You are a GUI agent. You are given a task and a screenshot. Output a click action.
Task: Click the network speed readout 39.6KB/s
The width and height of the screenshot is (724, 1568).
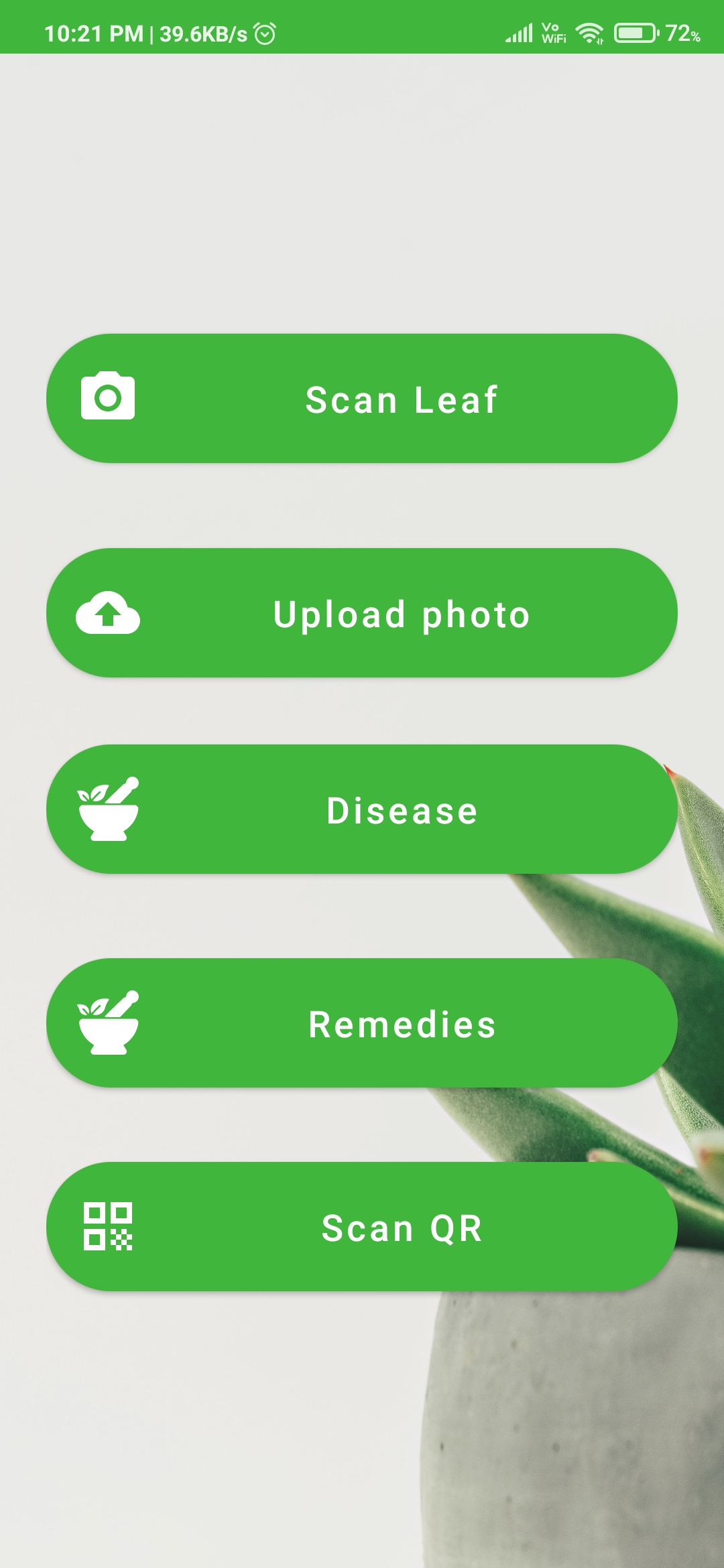pyautogui.click(x=201, y=31)
